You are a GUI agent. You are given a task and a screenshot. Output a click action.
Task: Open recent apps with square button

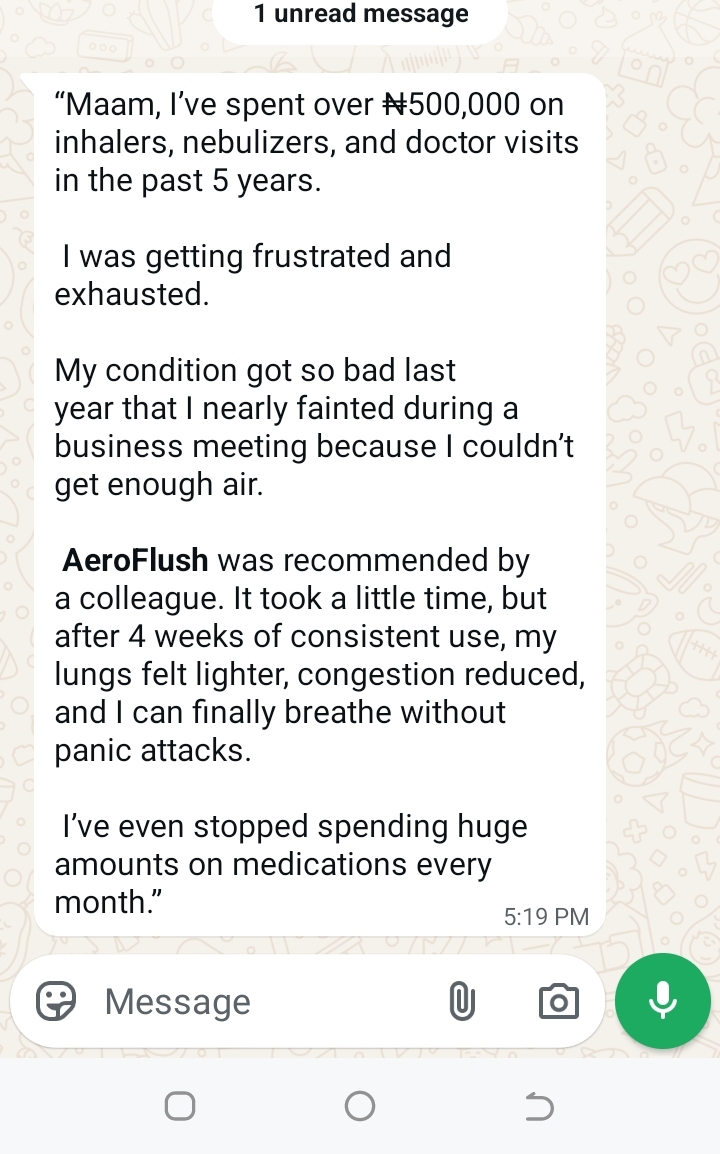pos(180,1106)
